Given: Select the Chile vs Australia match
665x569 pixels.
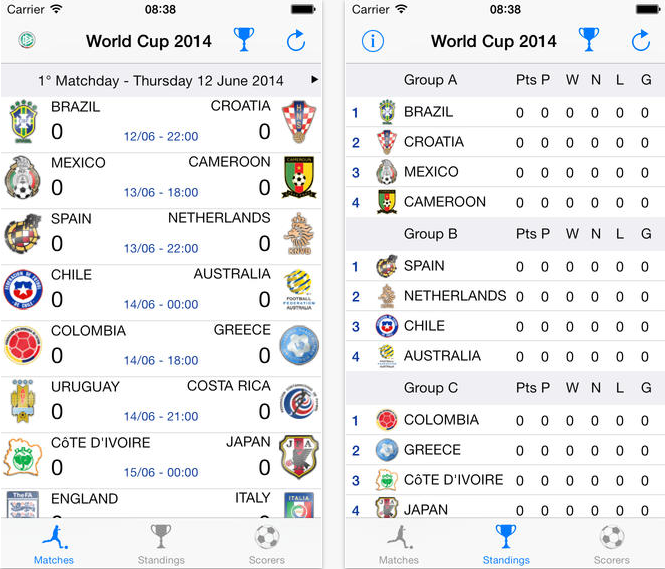Looking at the screenshot, I should point(161,289).
